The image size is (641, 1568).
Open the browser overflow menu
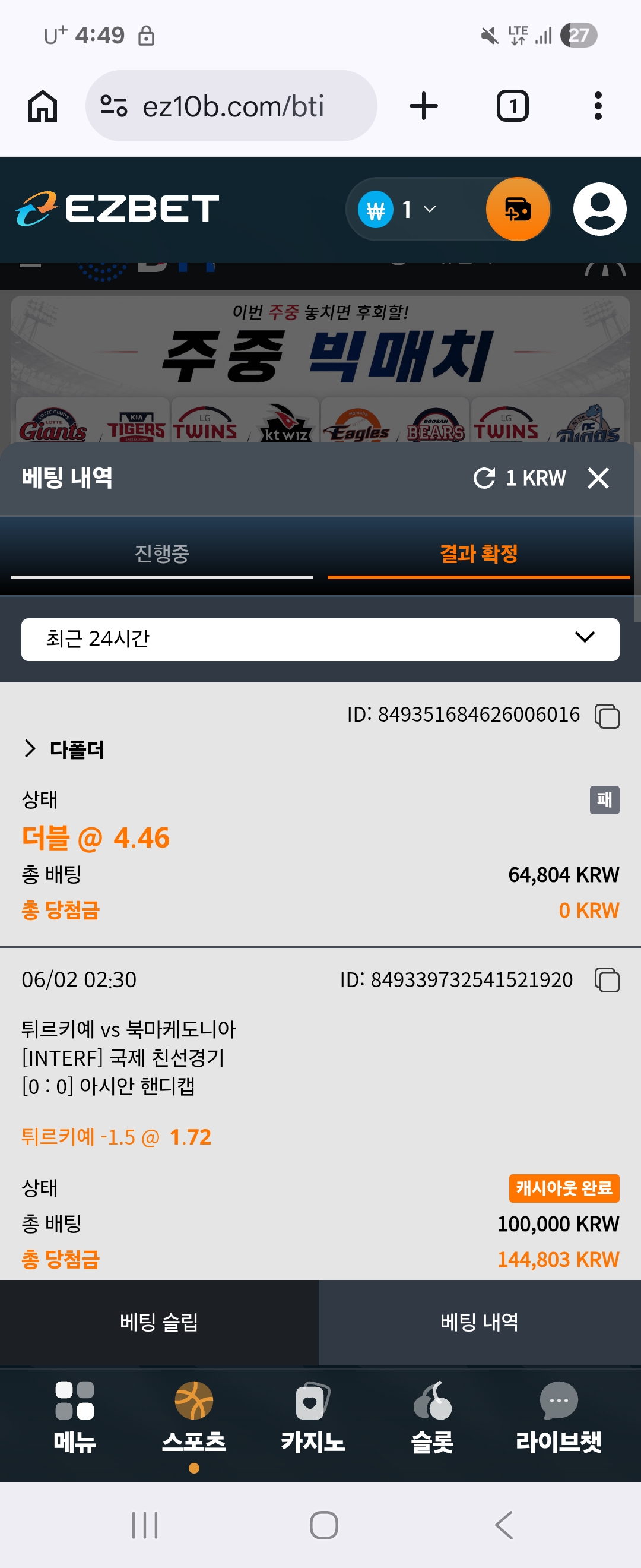point(598,106)
